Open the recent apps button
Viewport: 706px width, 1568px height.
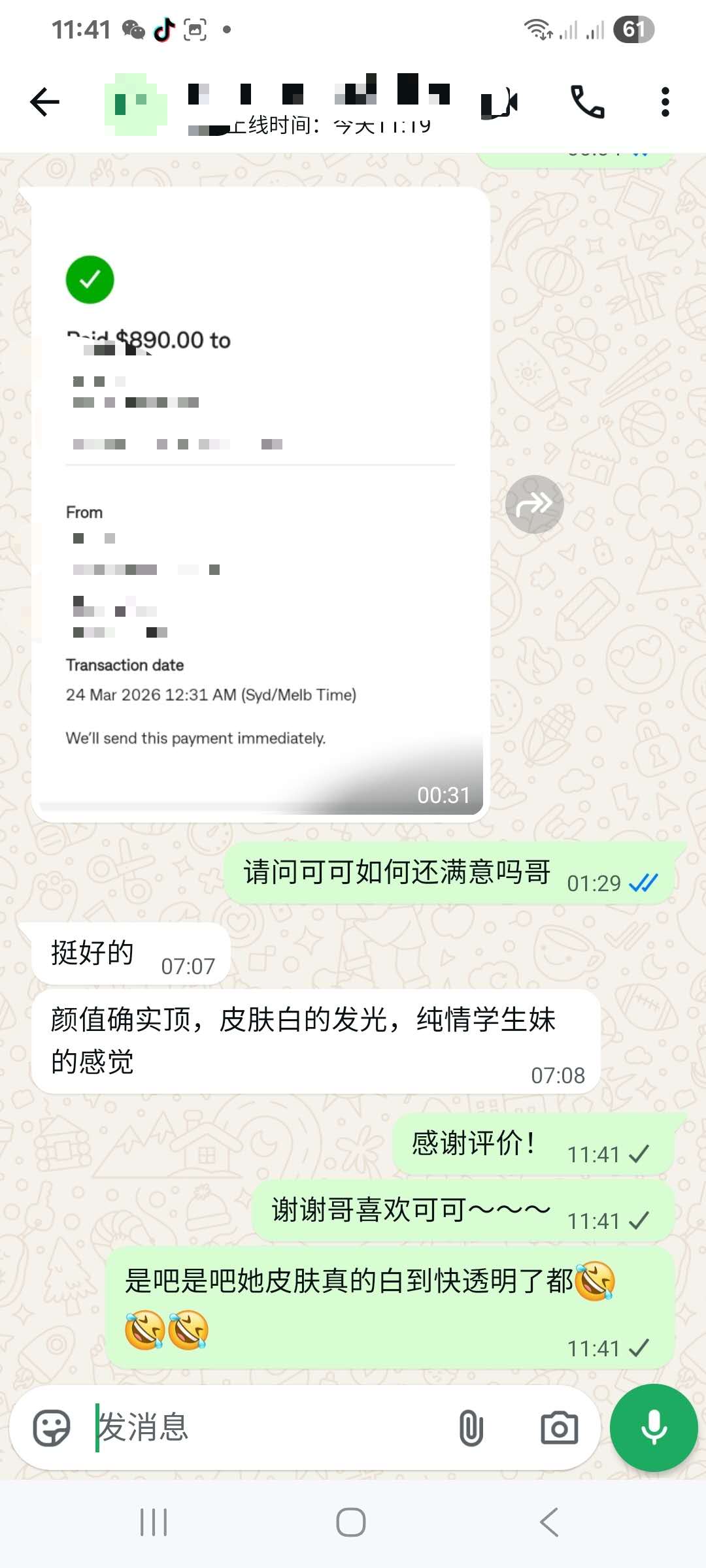point(154,1522)
